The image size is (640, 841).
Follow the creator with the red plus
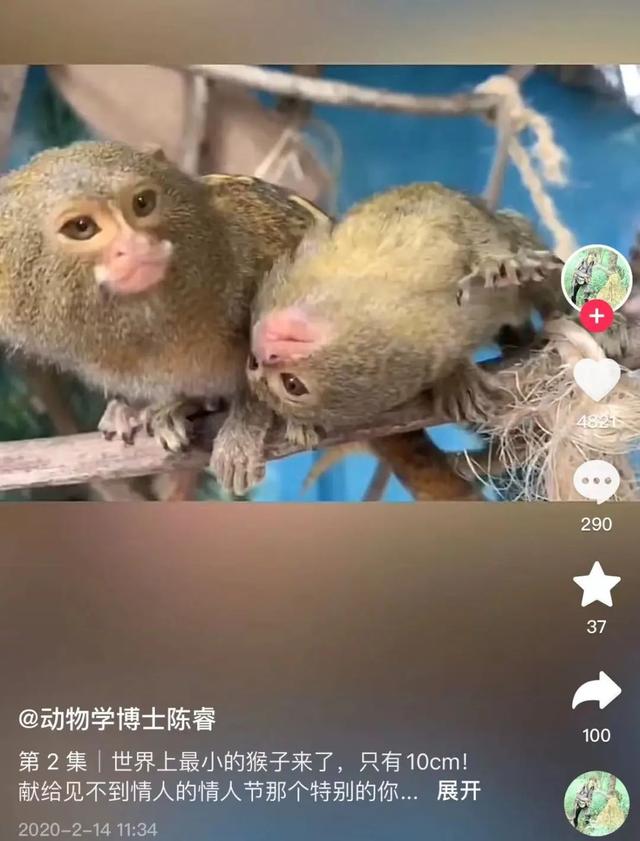(x=596, y=318)
